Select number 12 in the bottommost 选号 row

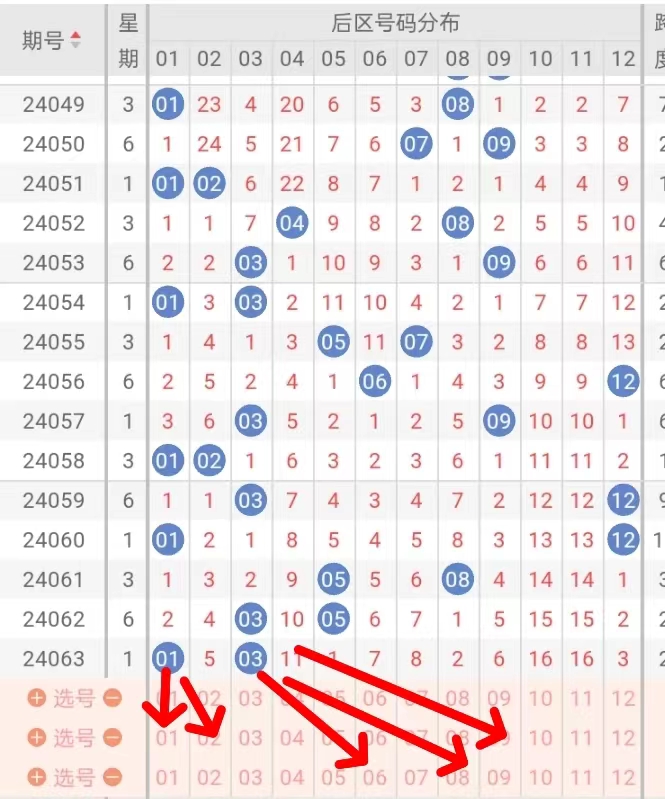click(x=623, y=778)
